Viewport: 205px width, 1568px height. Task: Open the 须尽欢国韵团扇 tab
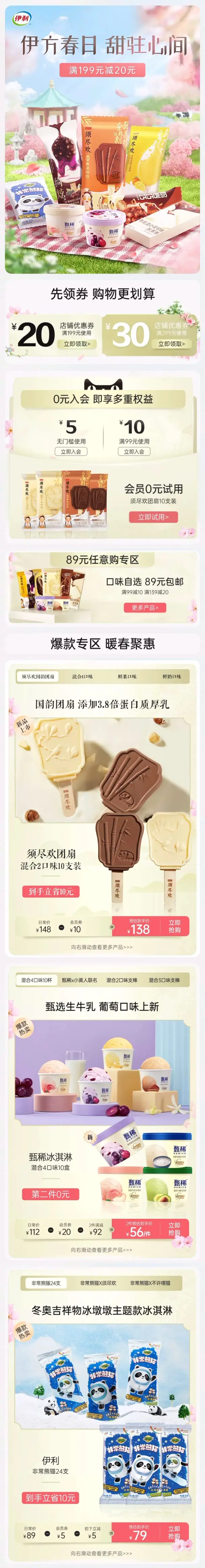tap(38, 676)
